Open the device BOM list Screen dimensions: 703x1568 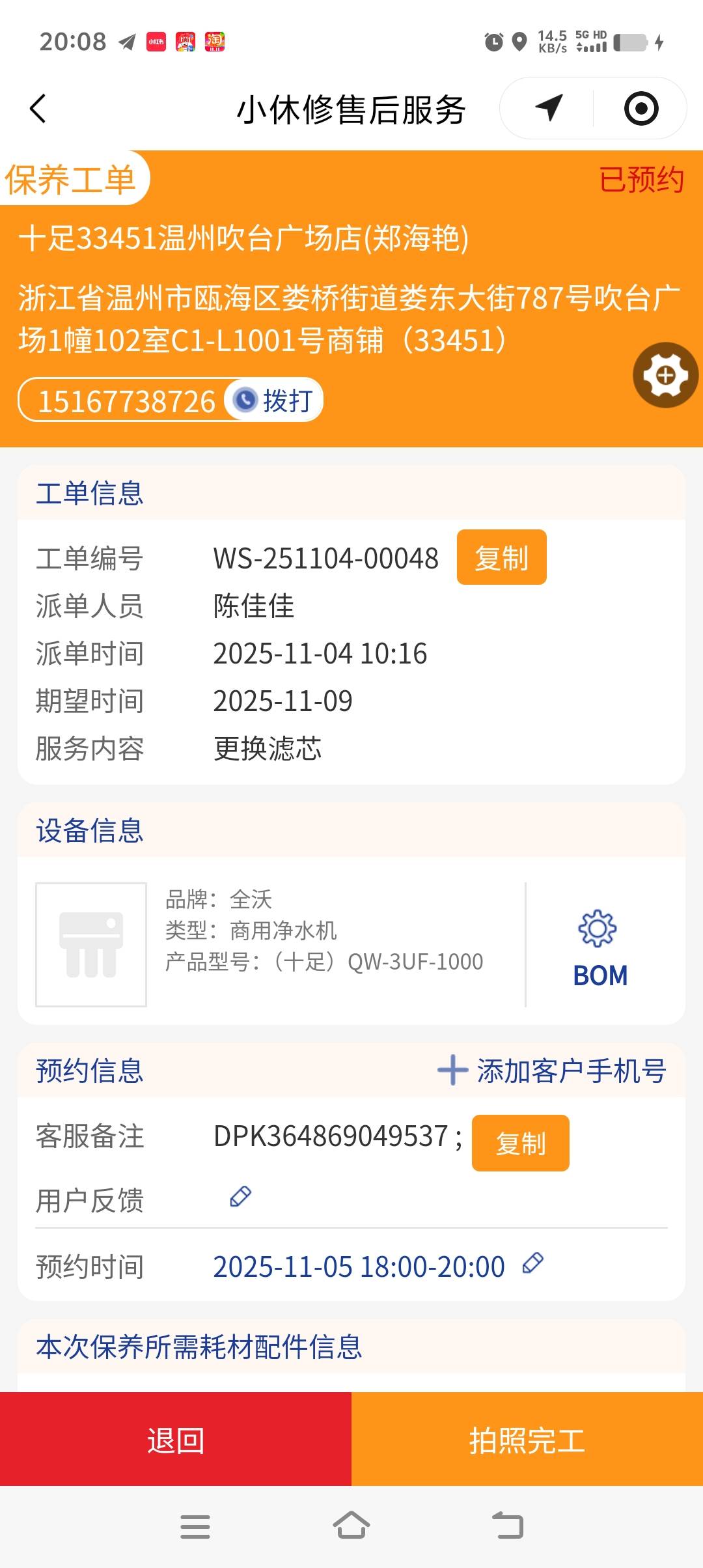600,946
